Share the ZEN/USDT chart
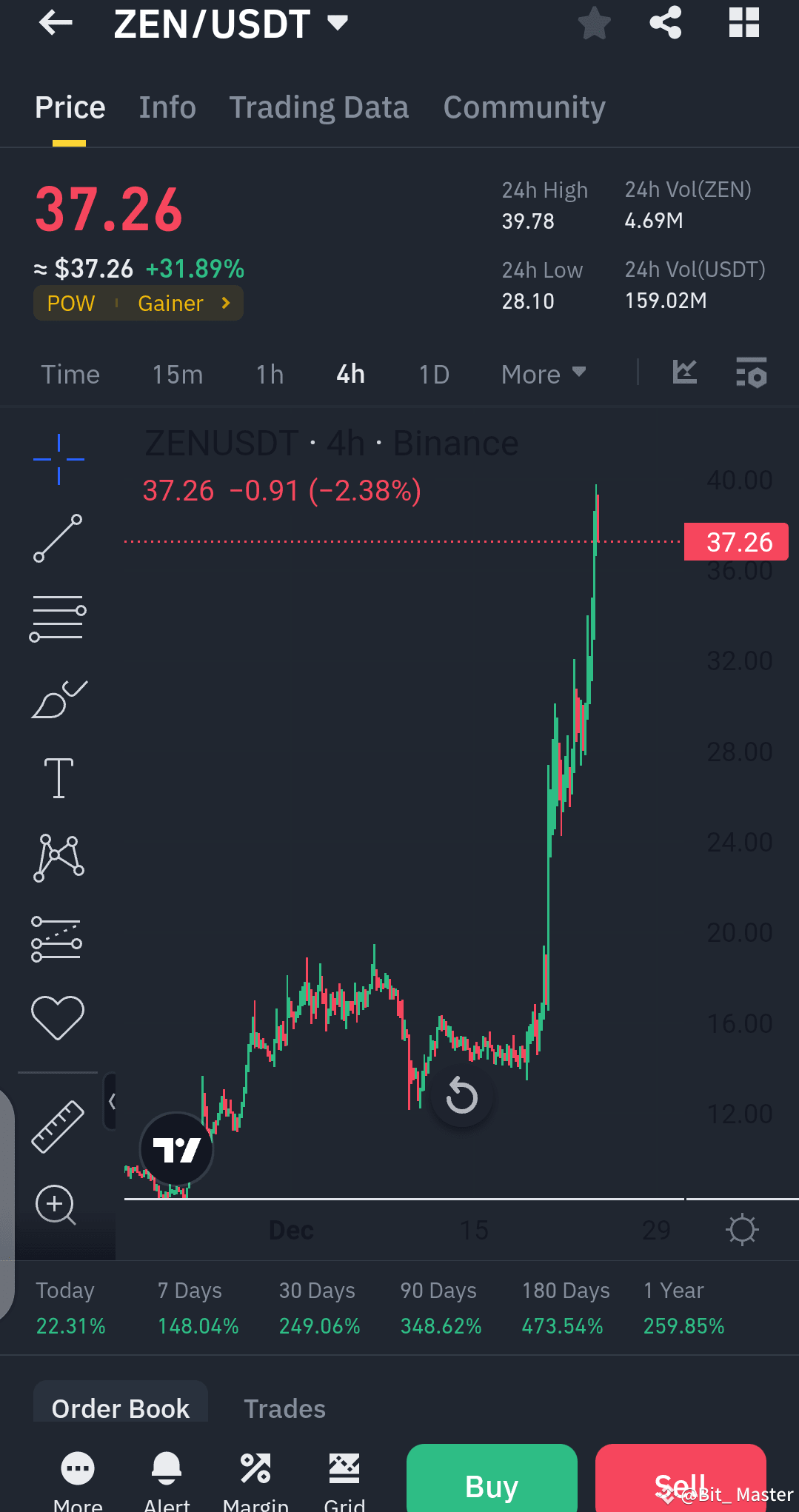Viewport: 799px width, 1512px height. click(665, 23)
